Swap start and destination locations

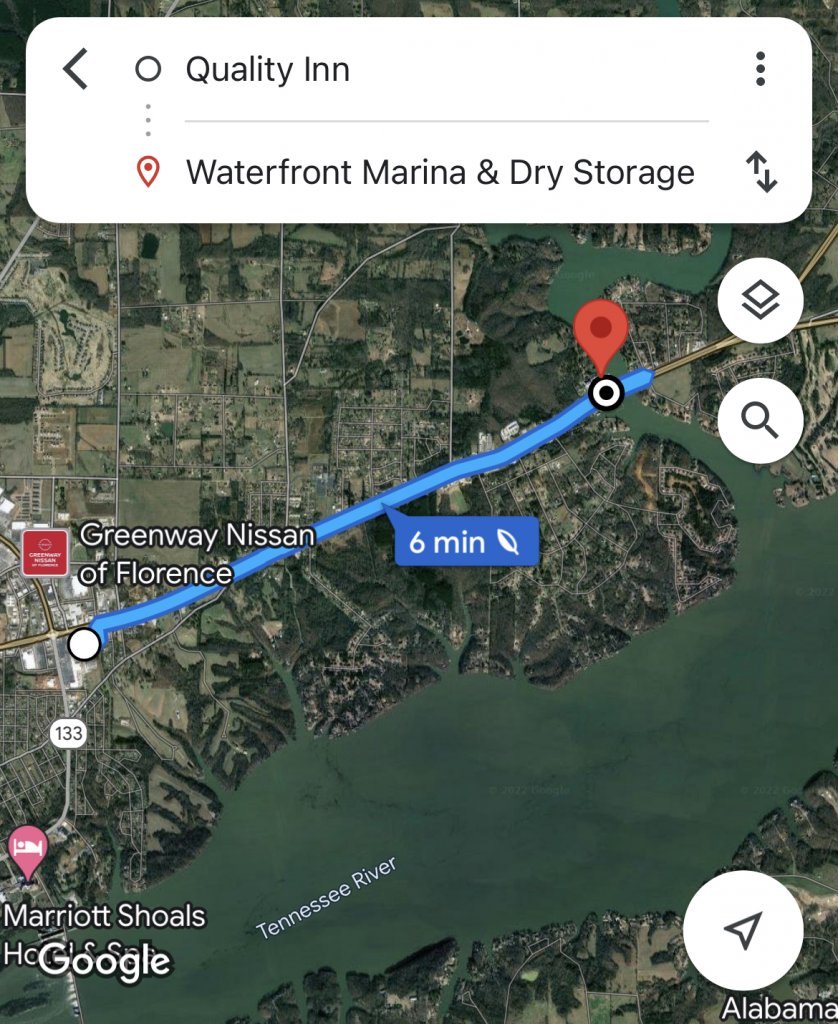tap(761, 172)
